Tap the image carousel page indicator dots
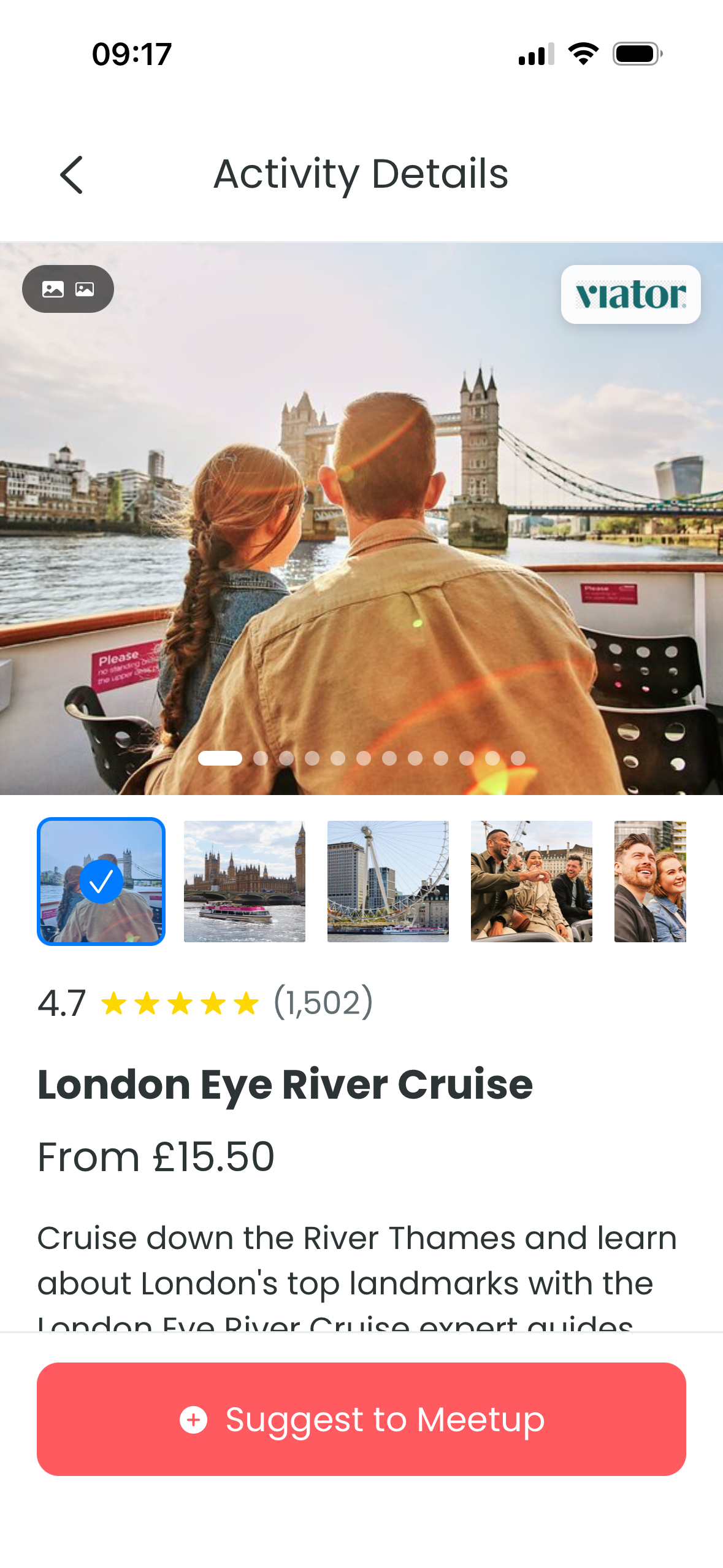 pyautogui.click(x=362, y=758)
